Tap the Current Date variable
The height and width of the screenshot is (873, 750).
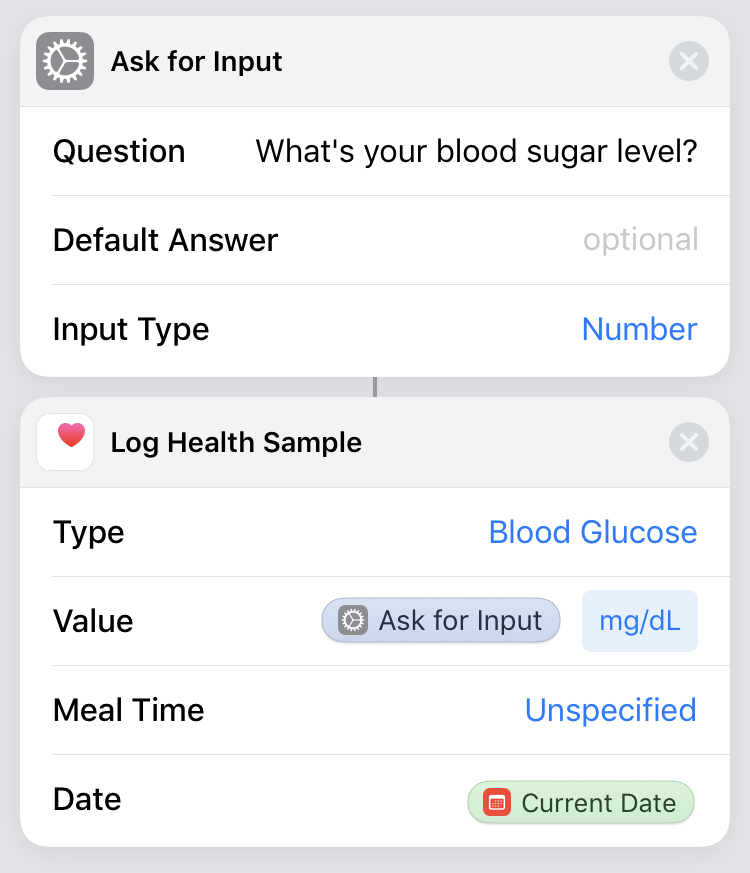click(580, 802)
